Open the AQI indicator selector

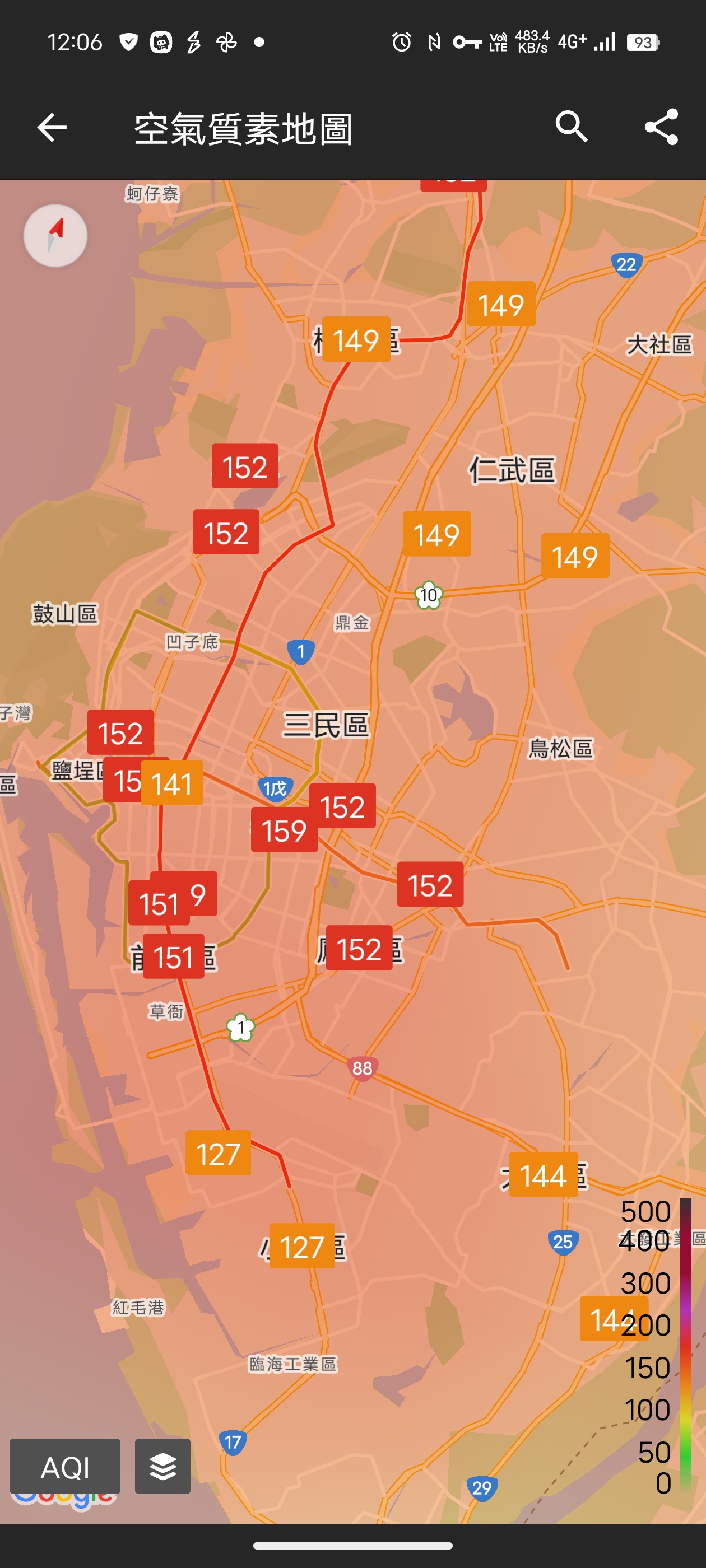64,1466
